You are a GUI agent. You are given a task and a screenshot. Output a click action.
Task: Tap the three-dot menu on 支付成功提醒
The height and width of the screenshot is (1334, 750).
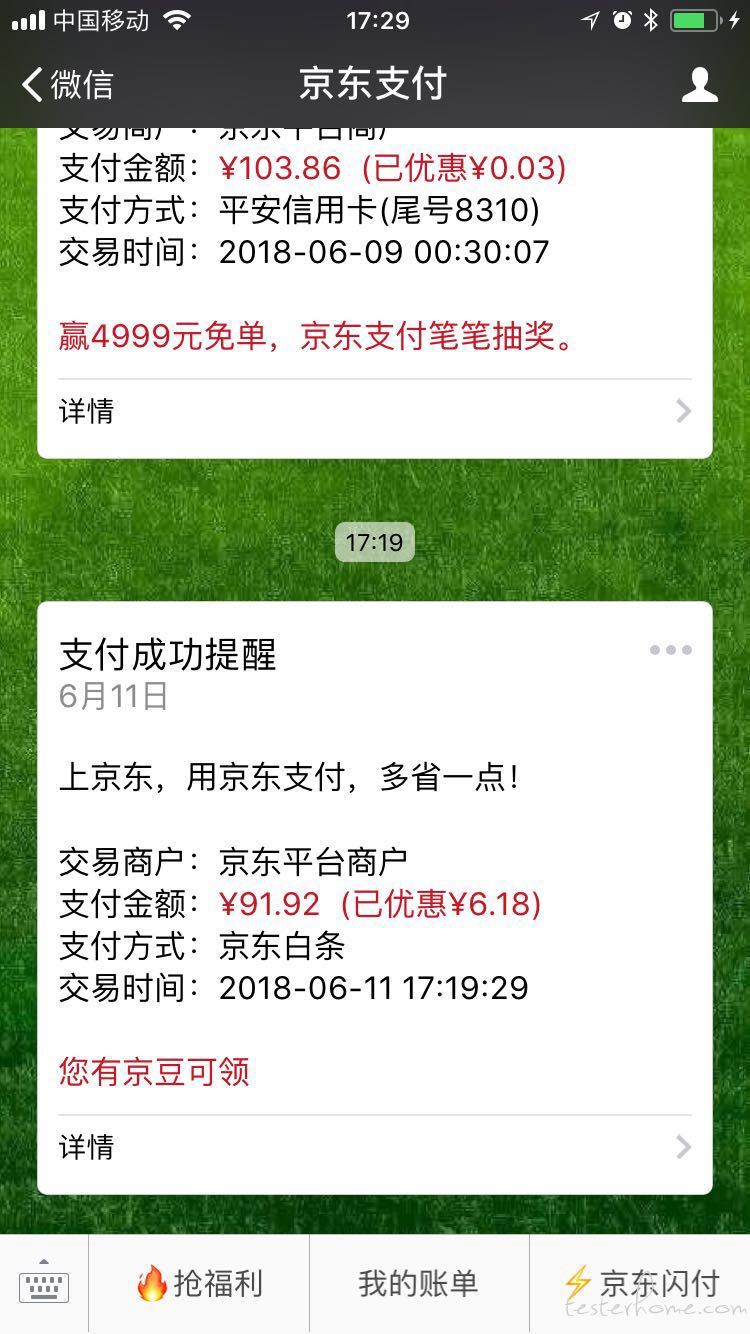point(670,650)
